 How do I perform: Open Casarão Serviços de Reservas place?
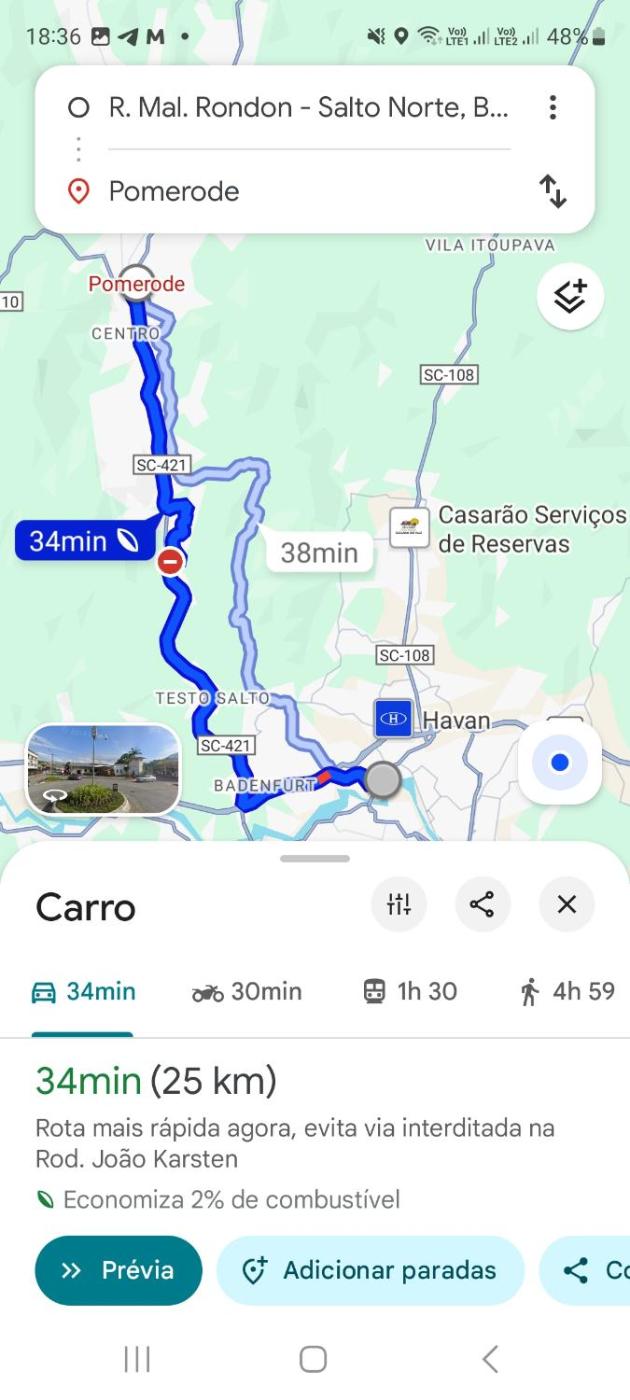click(409, 526)
